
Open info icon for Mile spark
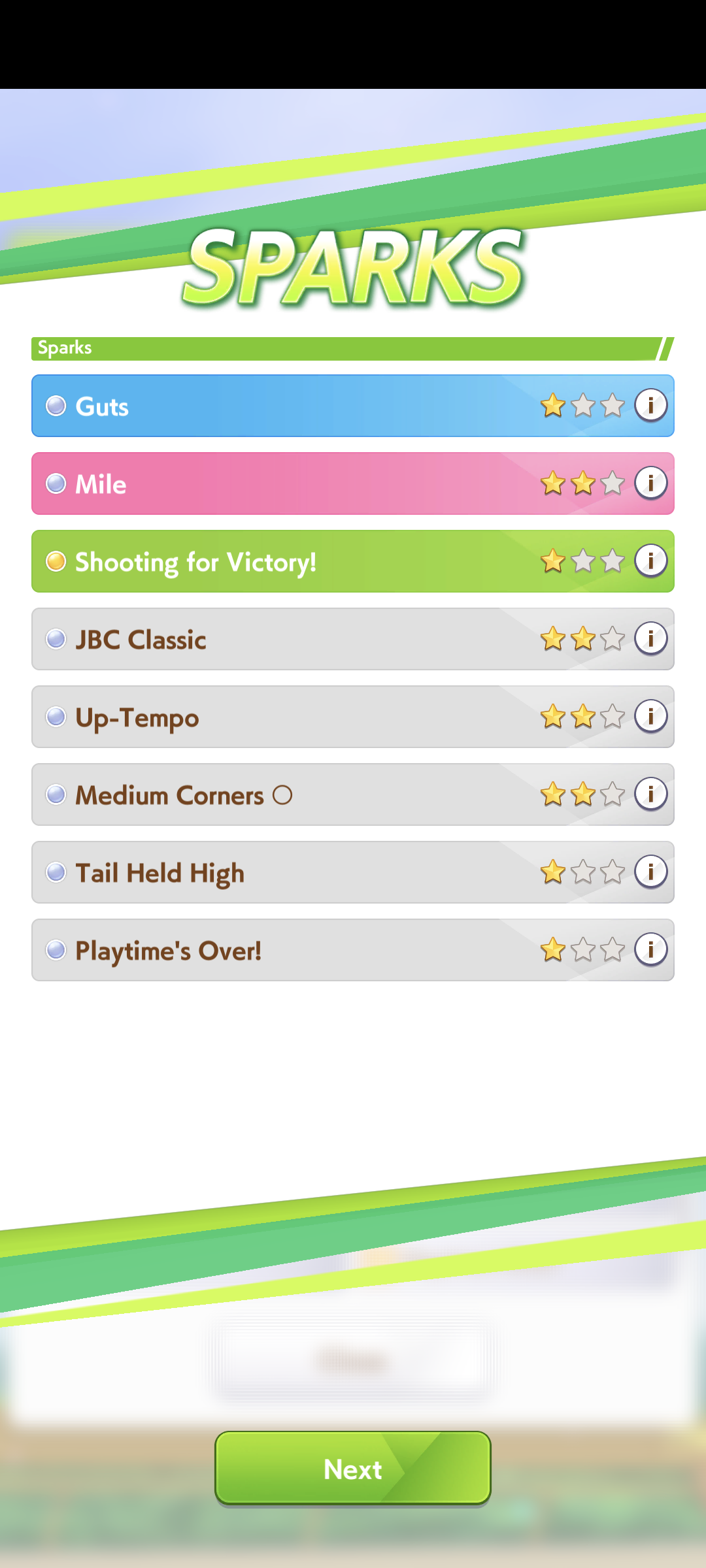pos(650,483)
